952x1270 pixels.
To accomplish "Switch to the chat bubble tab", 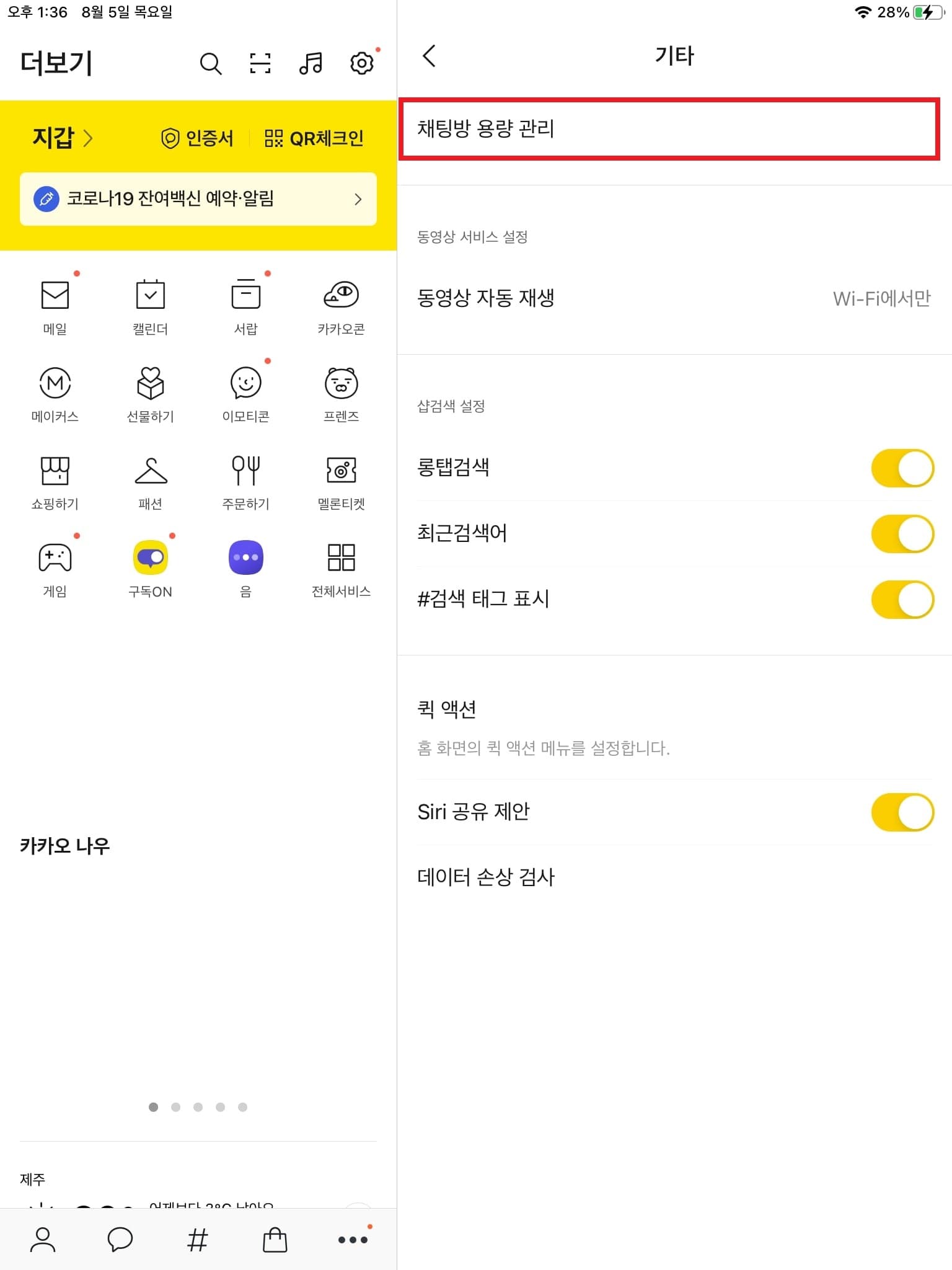I will (x=120, y=1240).
